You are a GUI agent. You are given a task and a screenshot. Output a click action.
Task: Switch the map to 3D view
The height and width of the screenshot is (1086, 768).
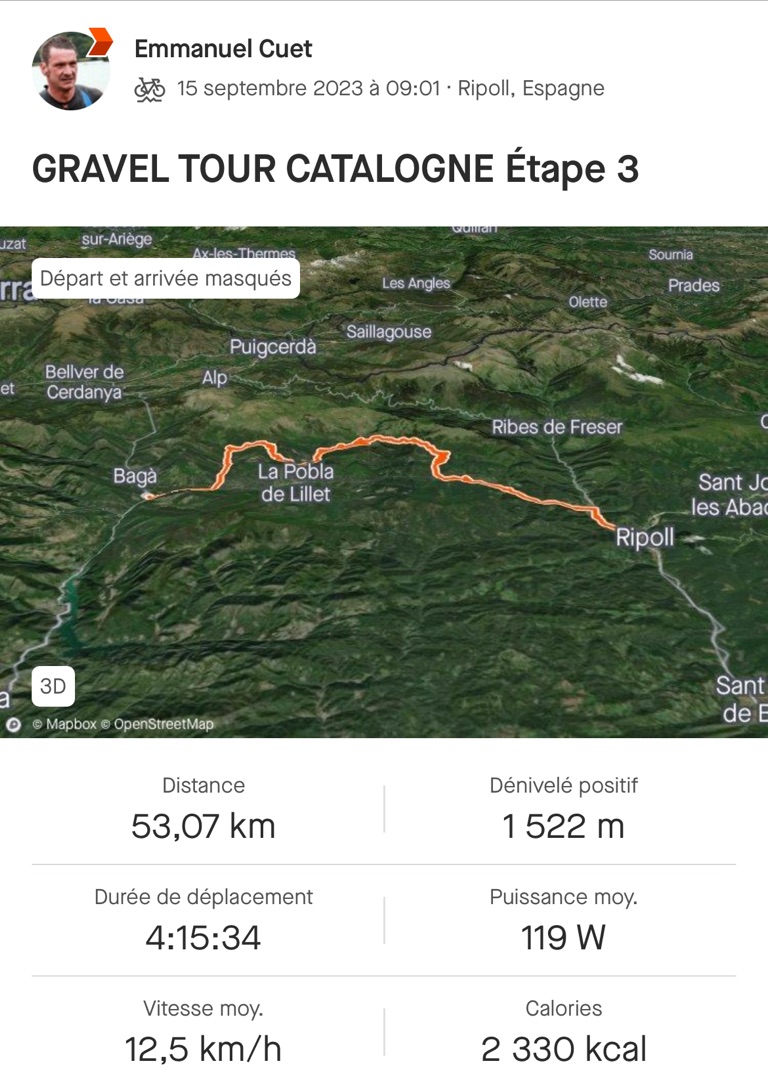pyautogui.click(x=53, y=687)
